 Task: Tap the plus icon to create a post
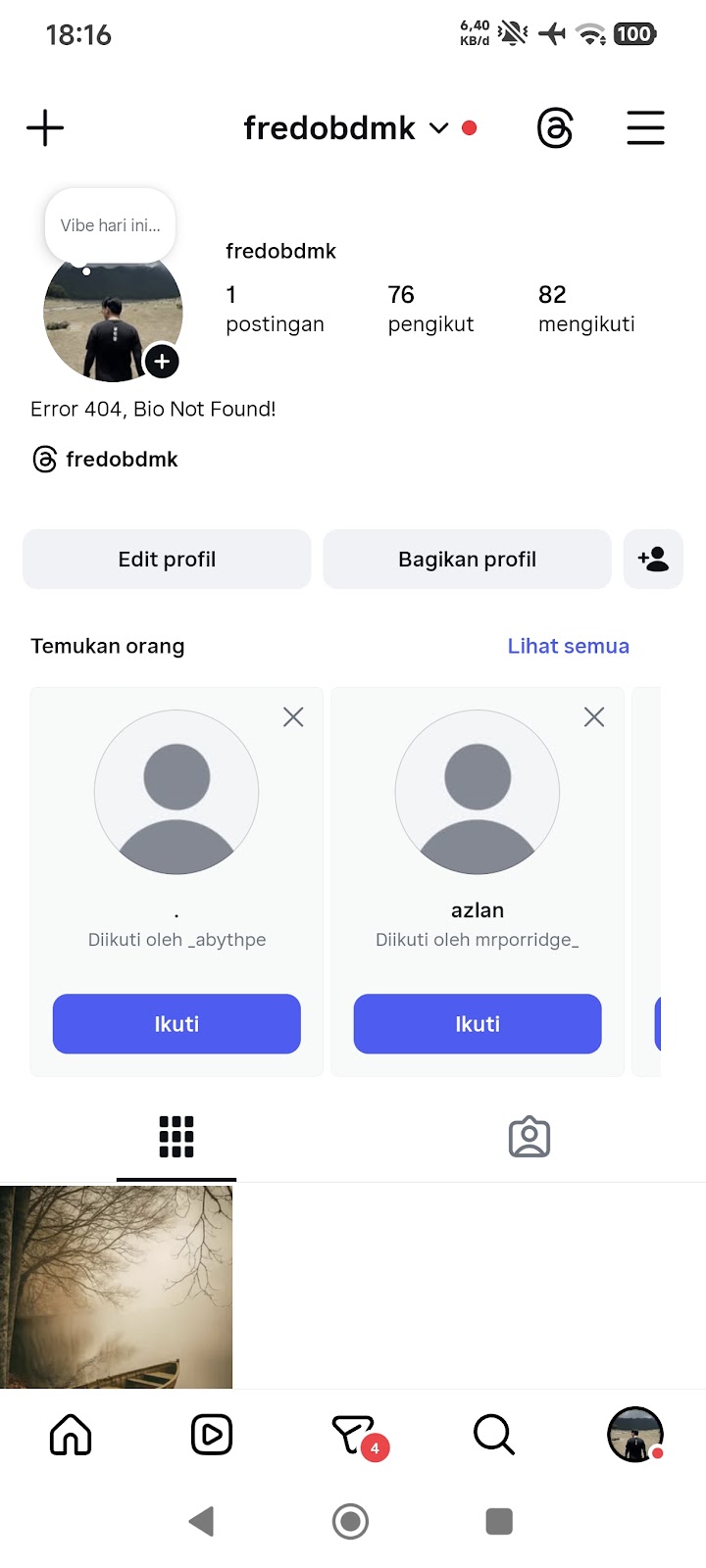point(45,128)
